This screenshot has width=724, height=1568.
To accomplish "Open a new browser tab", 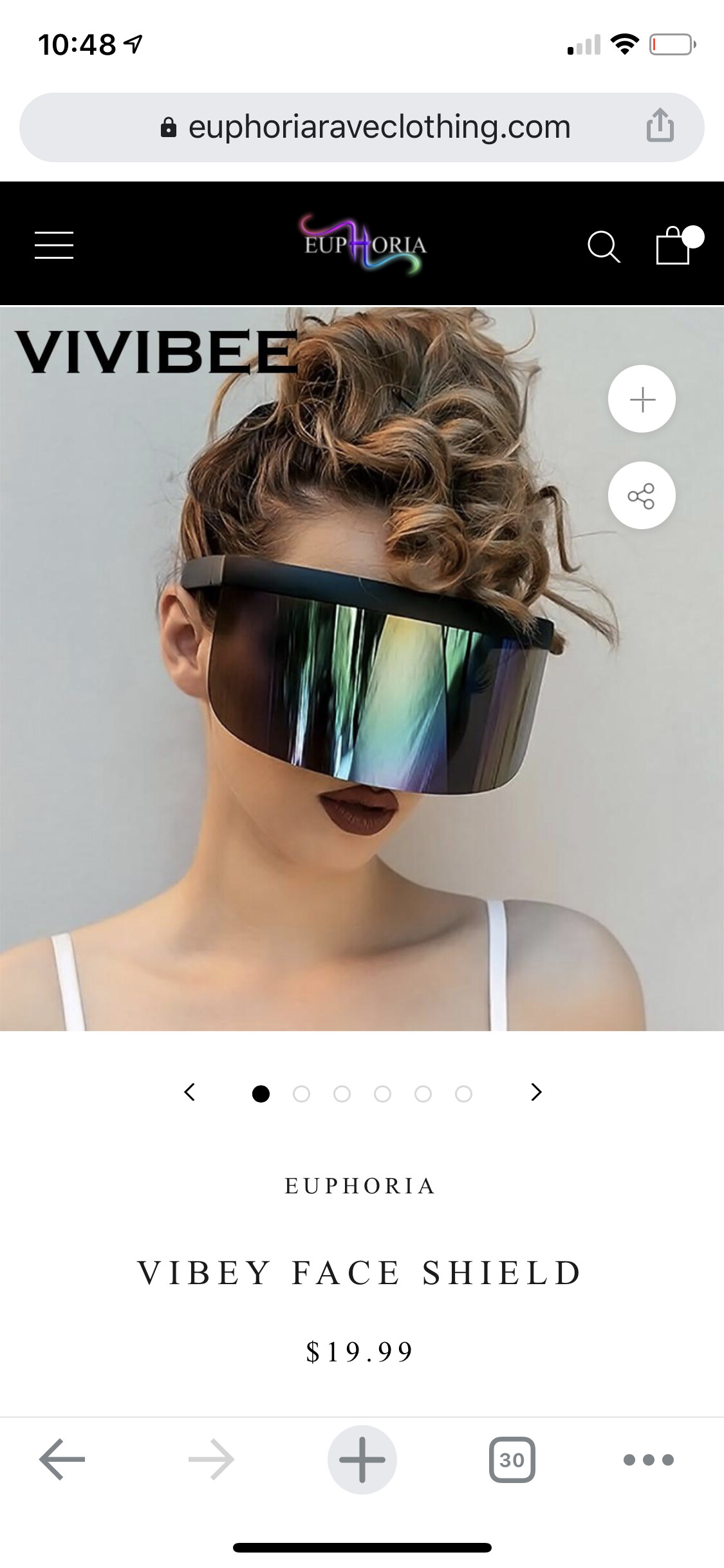I will pos(362,1459).
